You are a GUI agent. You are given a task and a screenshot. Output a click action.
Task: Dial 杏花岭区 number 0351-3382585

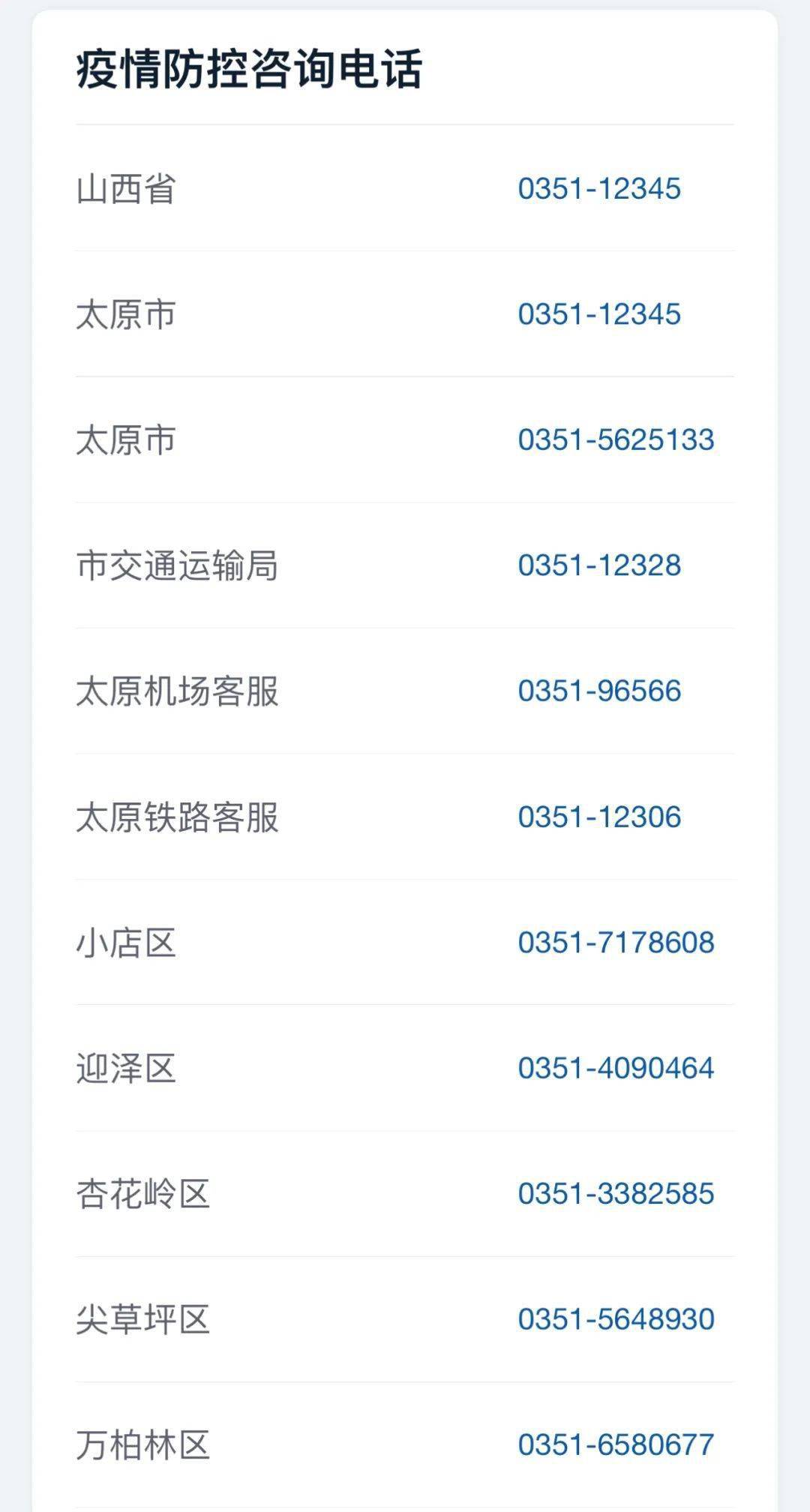[616, 1194]
